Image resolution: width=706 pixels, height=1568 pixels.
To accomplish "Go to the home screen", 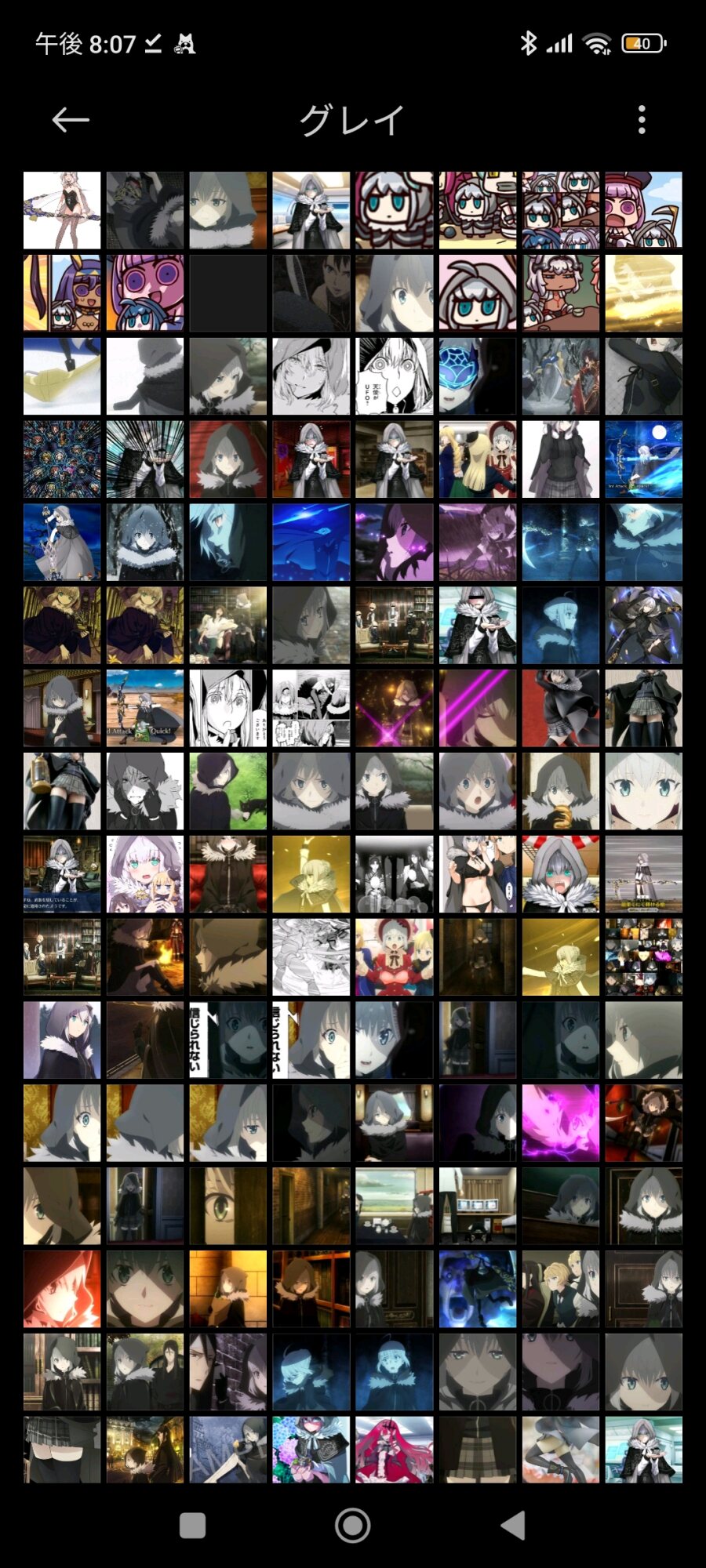I will [352, 1526].
